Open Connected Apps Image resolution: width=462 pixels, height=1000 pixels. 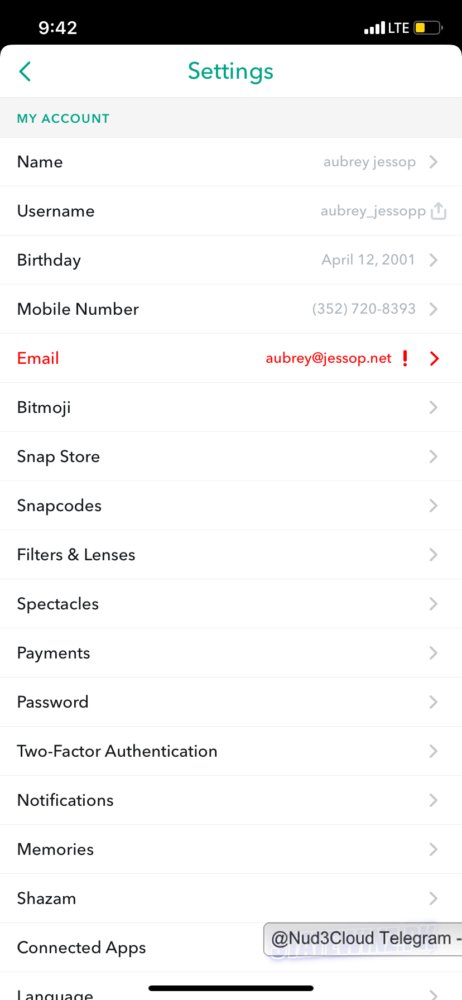click(231, 948)
